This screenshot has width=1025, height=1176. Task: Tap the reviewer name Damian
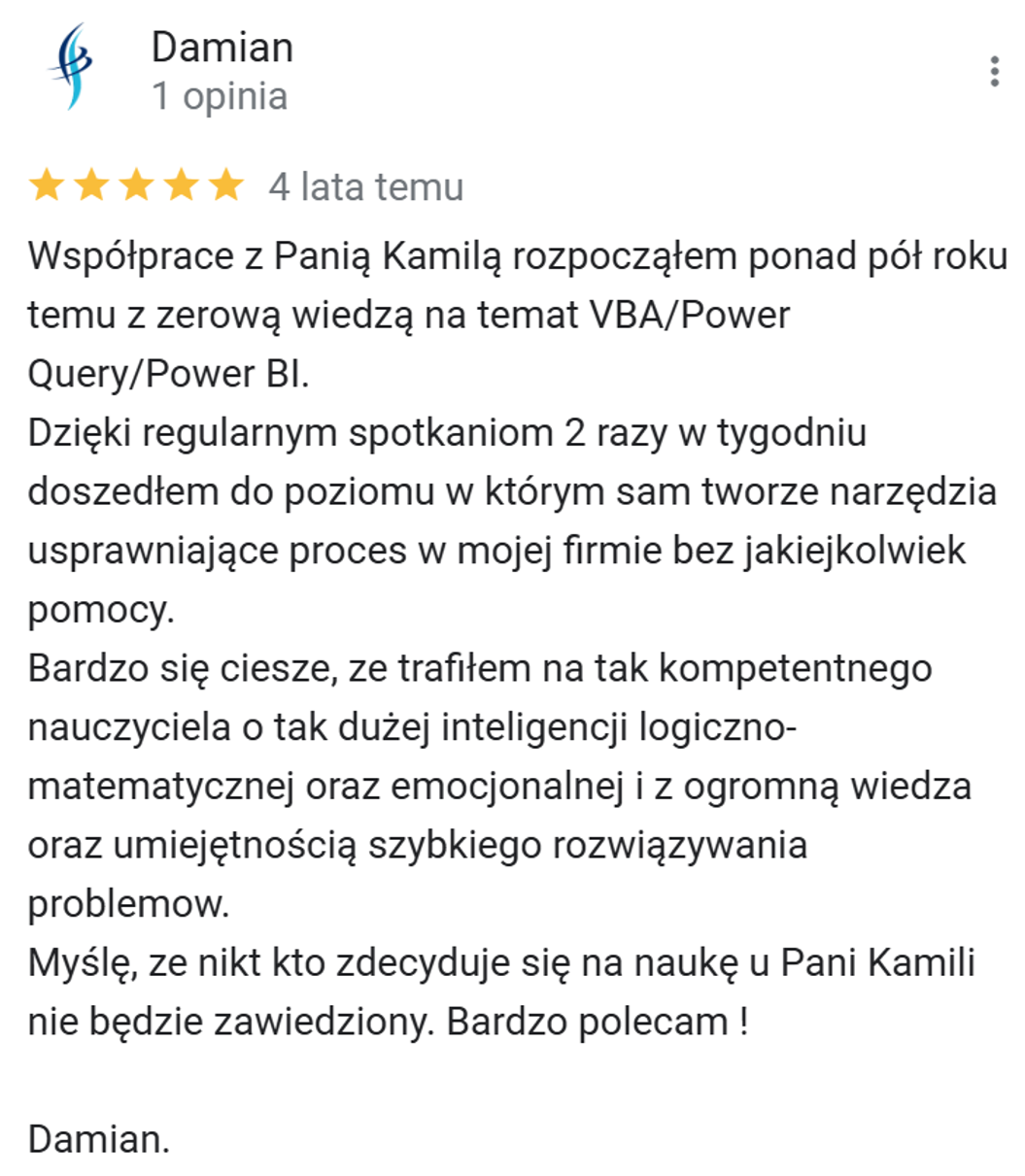coord(222,47)
